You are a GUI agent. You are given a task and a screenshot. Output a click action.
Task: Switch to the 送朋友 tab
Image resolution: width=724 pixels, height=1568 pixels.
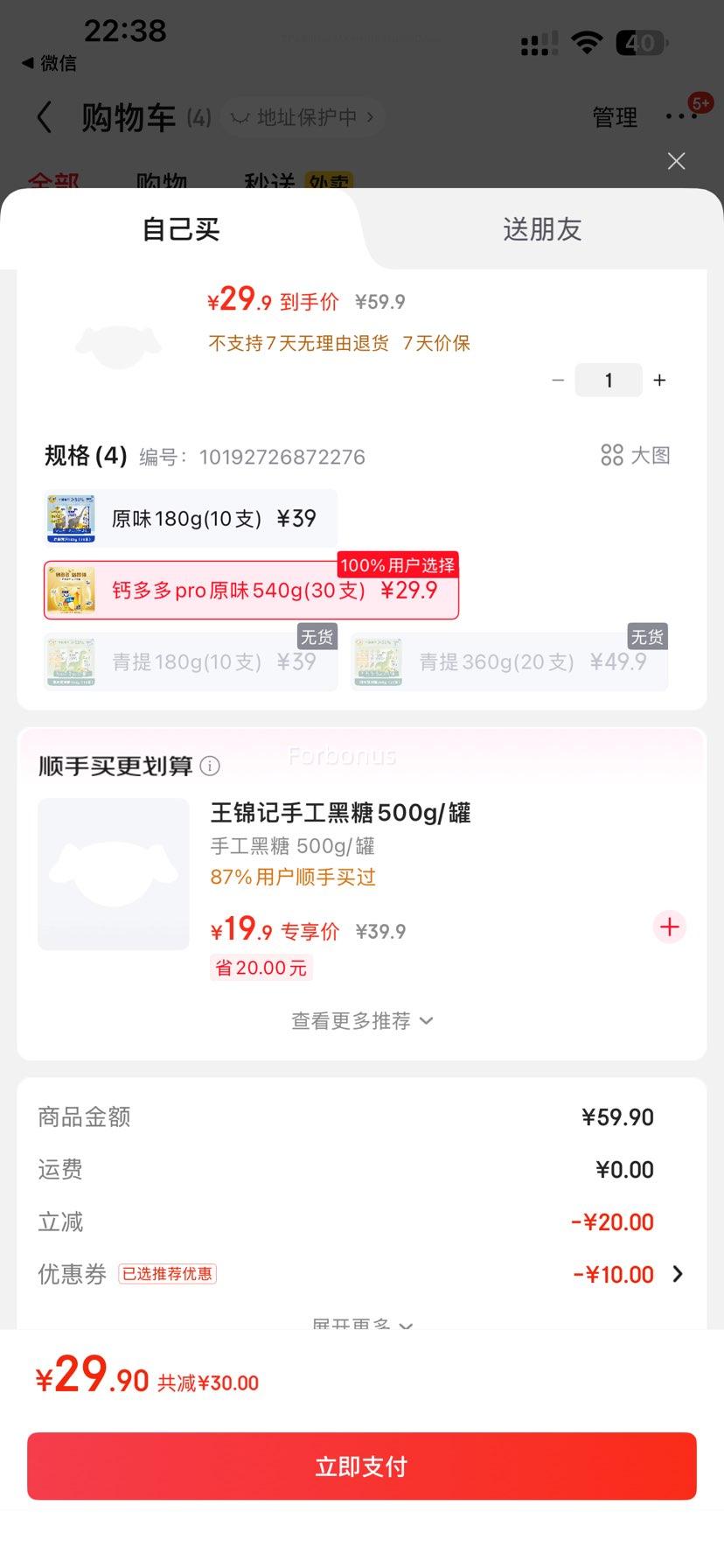pyautogui.click(x=542, y=228)
